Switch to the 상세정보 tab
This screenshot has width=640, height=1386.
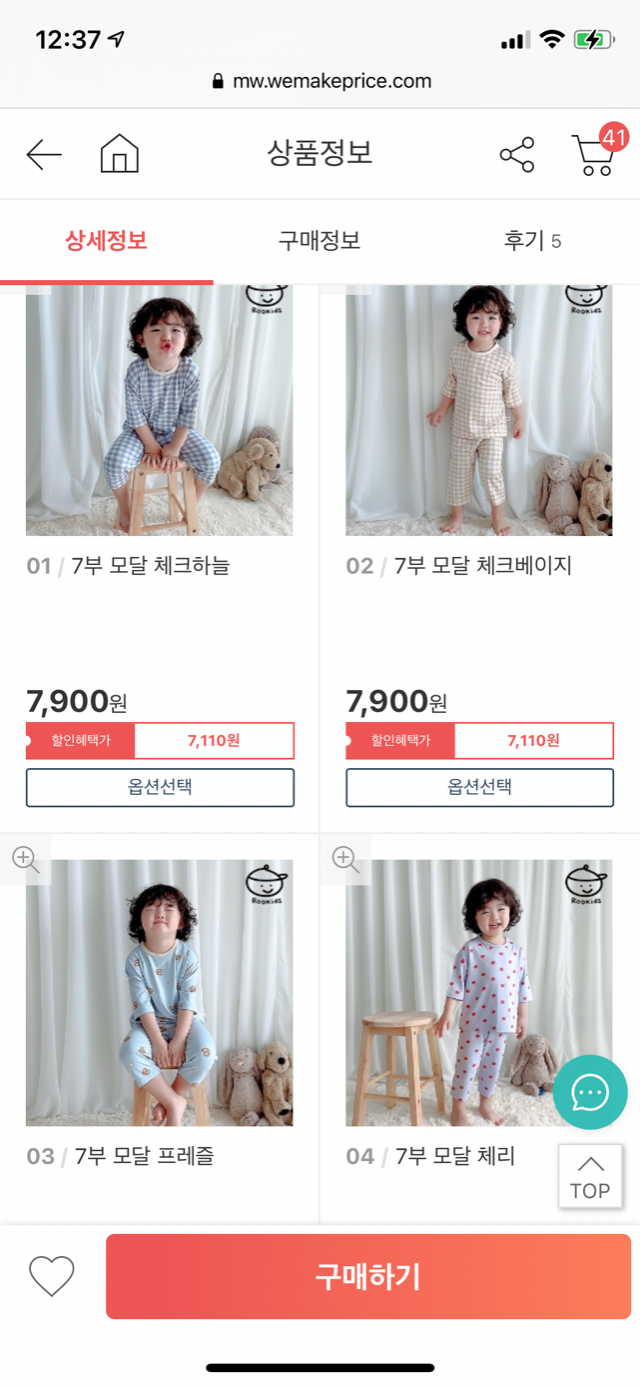click(106, 241)
